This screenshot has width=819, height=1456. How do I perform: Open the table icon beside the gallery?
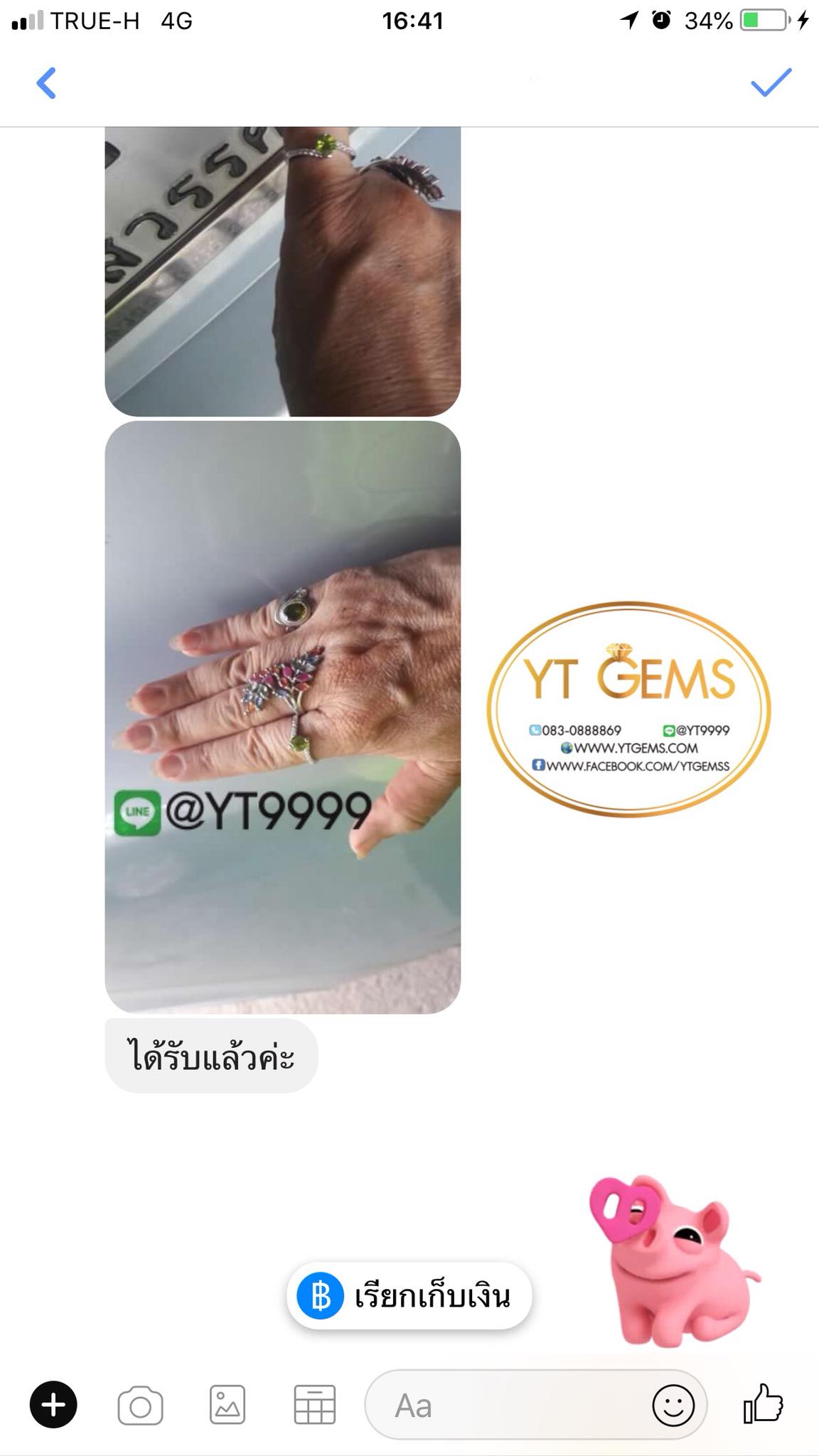click(x=314, y=1405)
